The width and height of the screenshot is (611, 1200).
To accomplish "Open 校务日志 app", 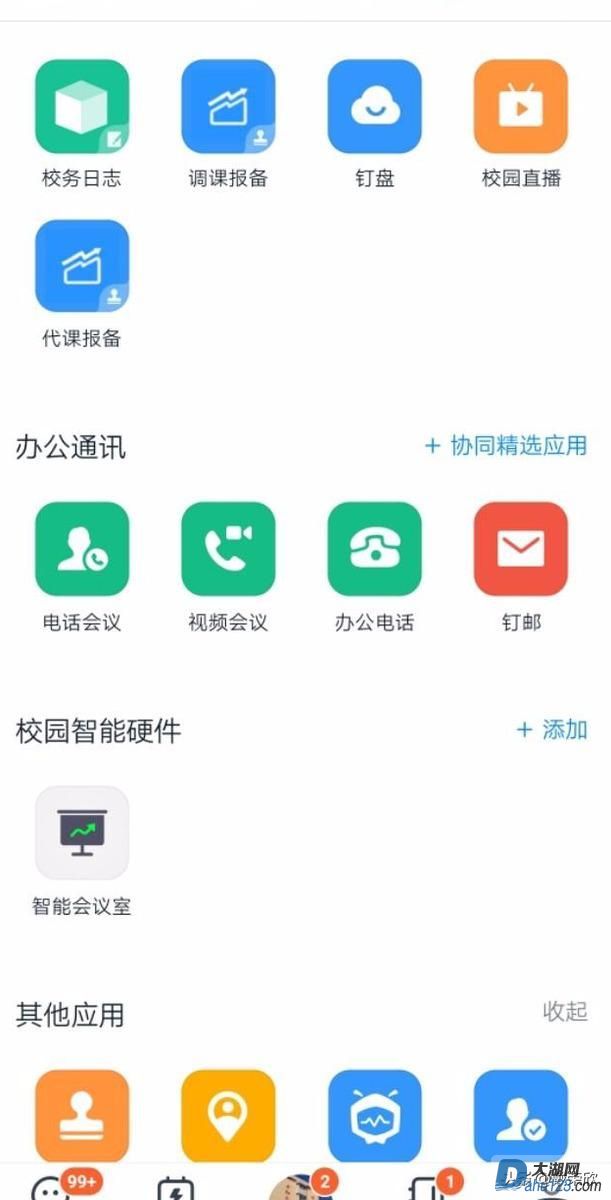I will (x=82, y=107).
